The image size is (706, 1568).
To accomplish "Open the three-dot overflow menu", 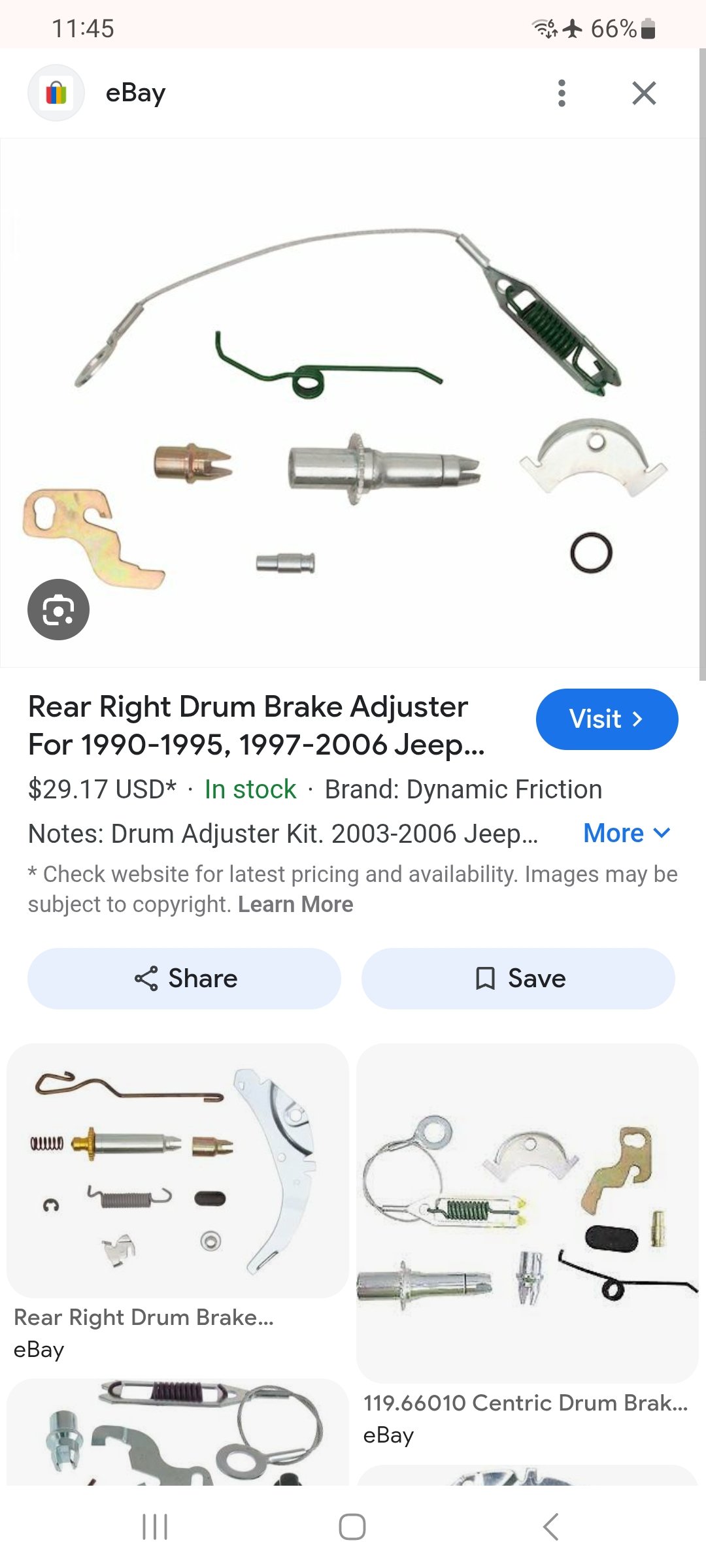I will tap(562, 93).
